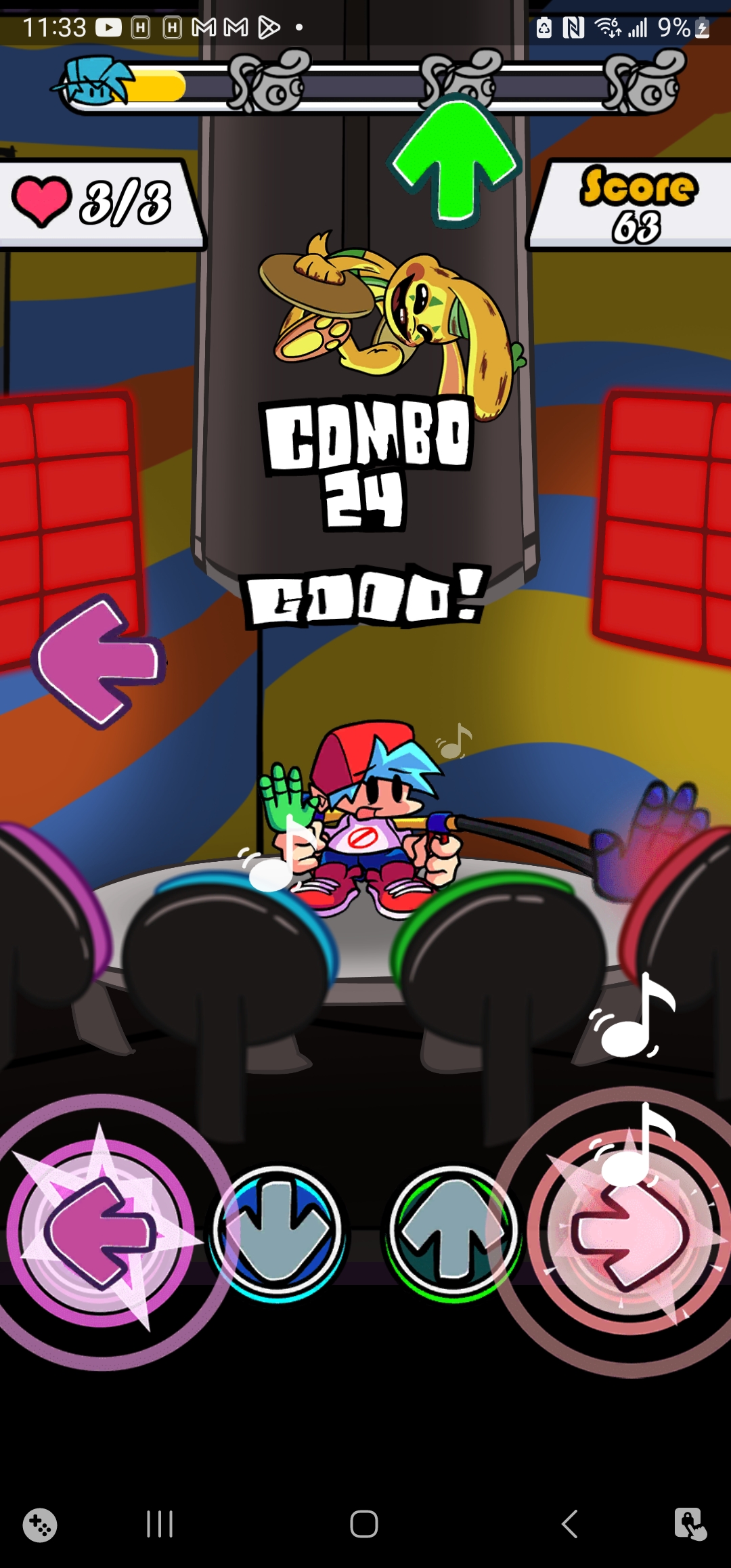Hit the purple left arrow button
This screenshot has width=731, height=1568.
[x=102, y=1232]
